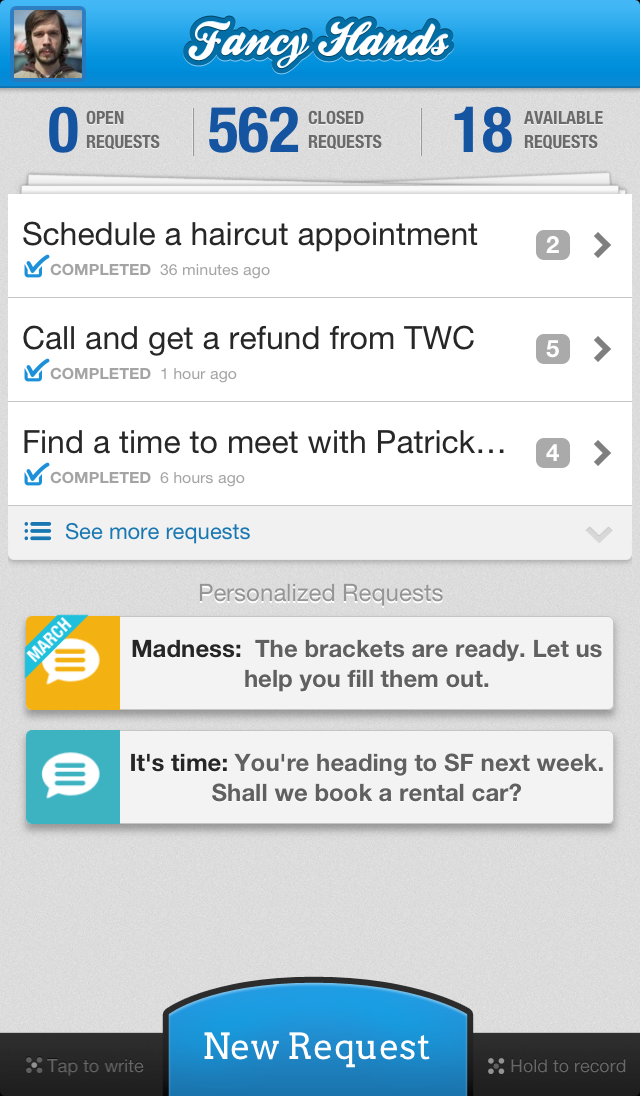Open the profile photo in the header
Screen dimensions: 640x1096
point(48,43)
